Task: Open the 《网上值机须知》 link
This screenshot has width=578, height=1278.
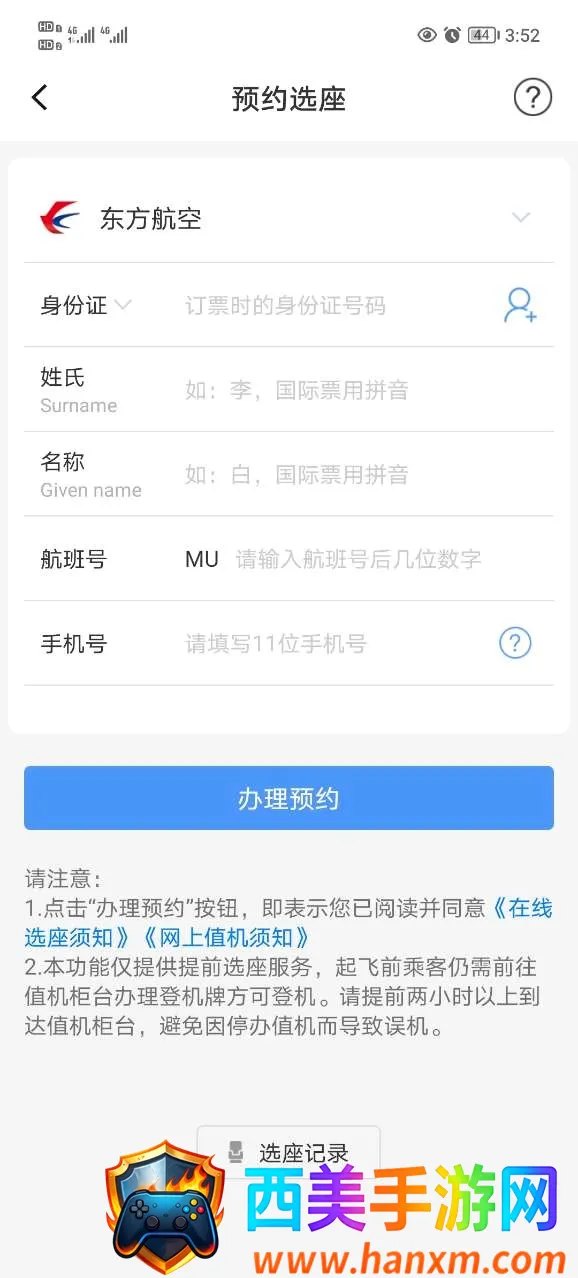Action: [x=226, y=937]
